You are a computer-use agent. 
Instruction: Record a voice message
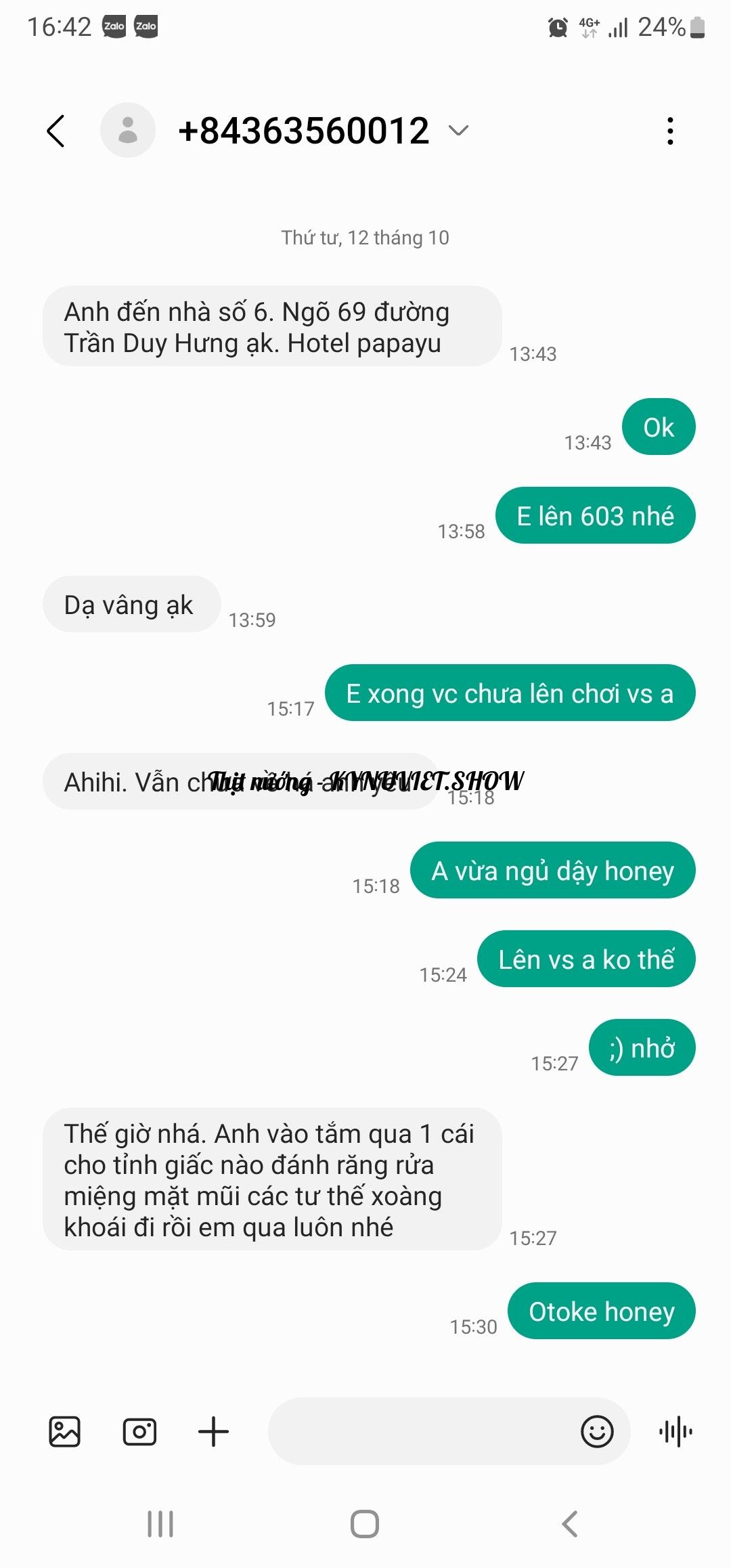tap(675, 1431)
